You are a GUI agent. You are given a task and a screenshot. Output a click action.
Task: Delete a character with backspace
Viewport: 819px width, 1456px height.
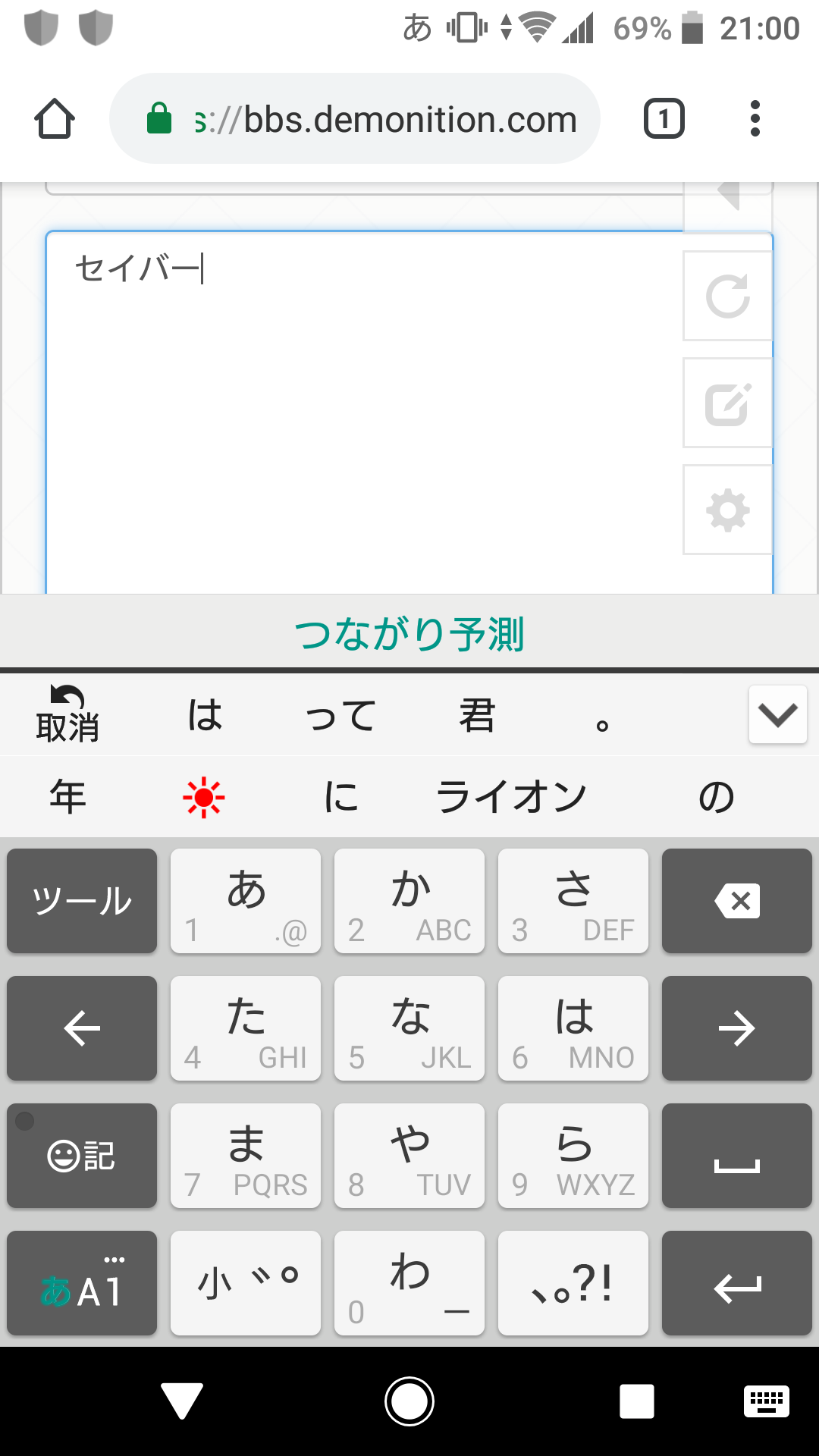coord(736,901)
